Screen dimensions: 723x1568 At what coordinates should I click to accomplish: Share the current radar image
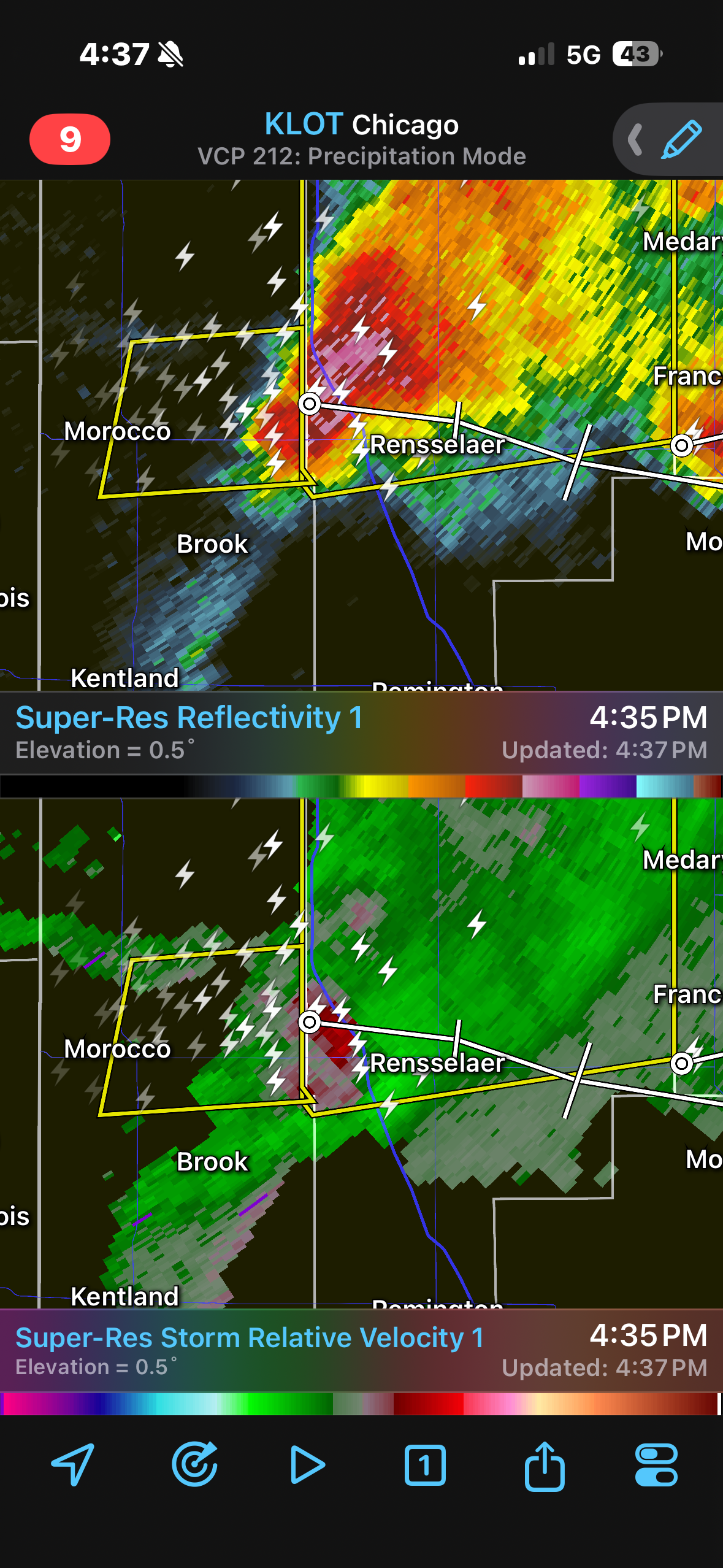[544, 1465]
